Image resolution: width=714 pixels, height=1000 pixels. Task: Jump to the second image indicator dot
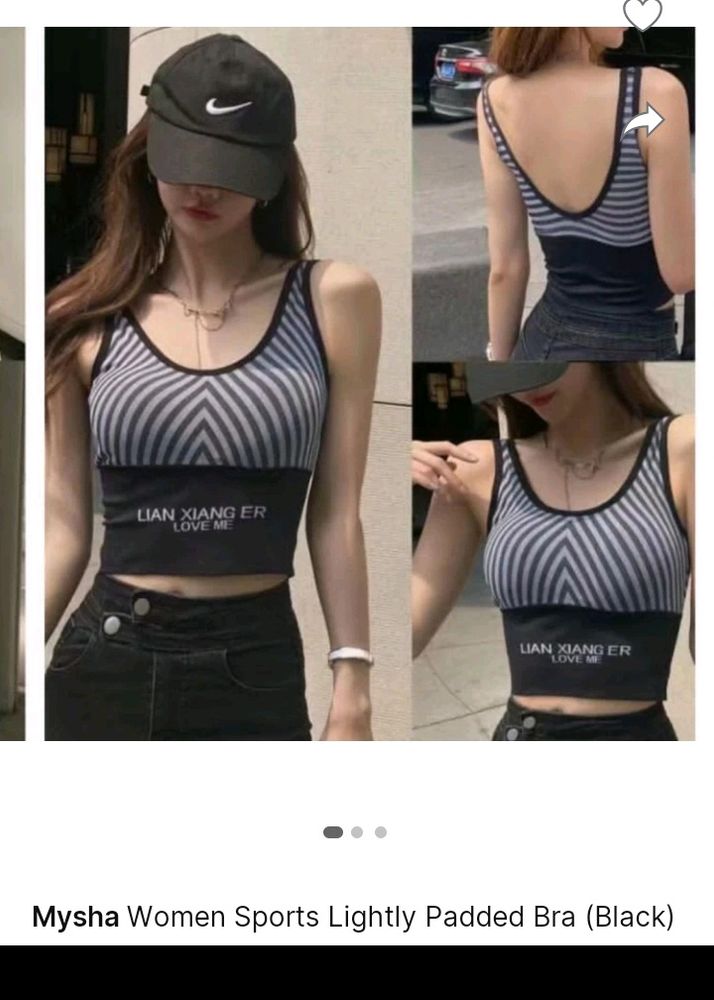coord(357,832)
